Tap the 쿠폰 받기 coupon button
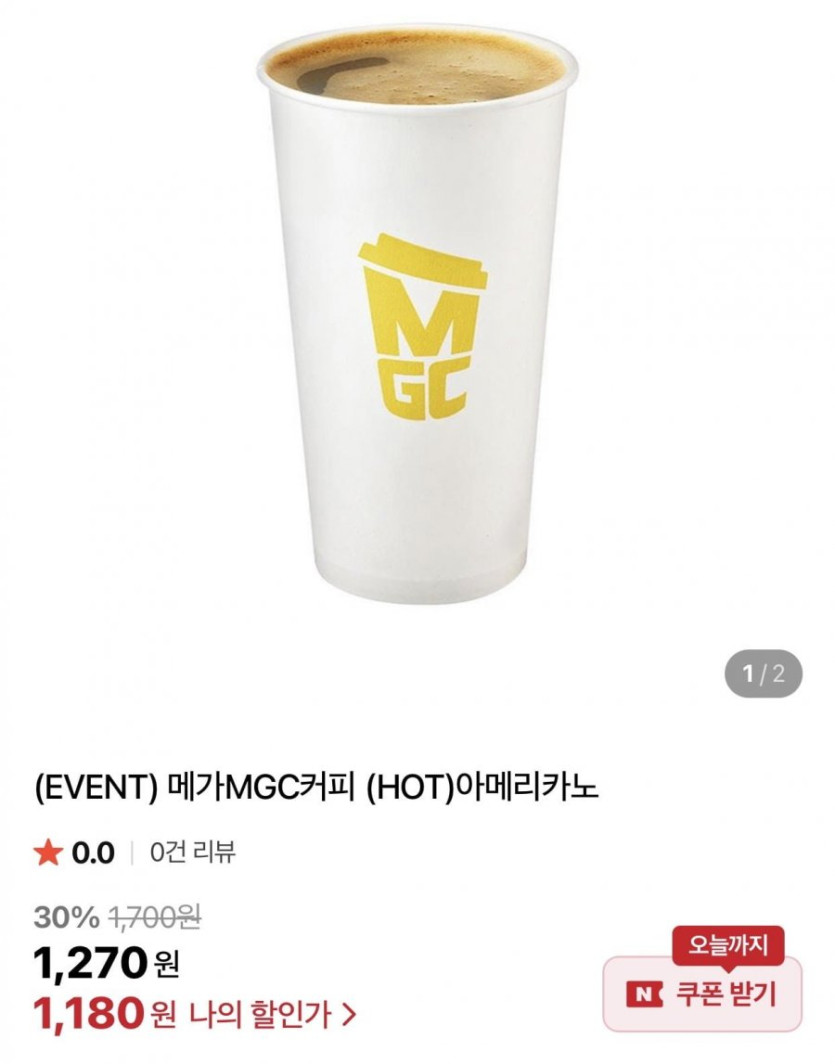The image size is (835, 1064). [x=702, y=994]
